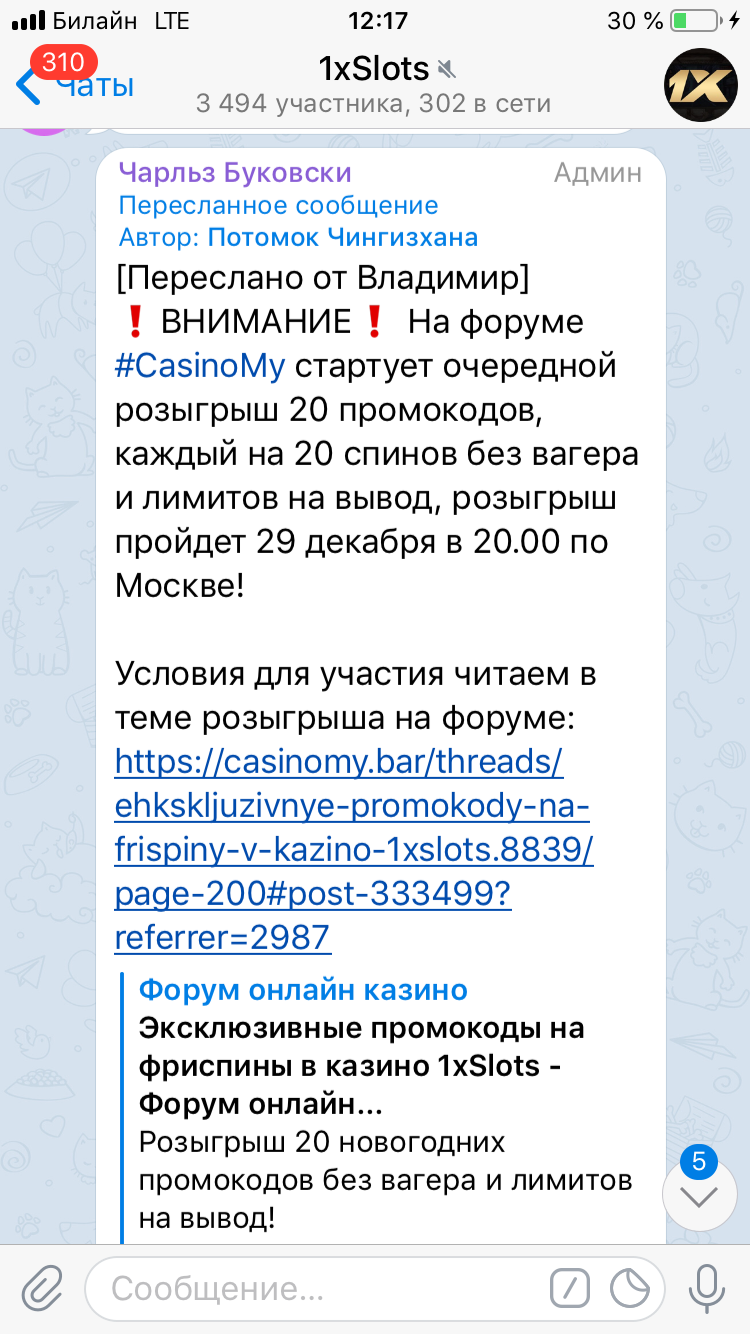750x1334 pixels.
Task: Open the 1xSlots group info header
Action: [375, 85]
